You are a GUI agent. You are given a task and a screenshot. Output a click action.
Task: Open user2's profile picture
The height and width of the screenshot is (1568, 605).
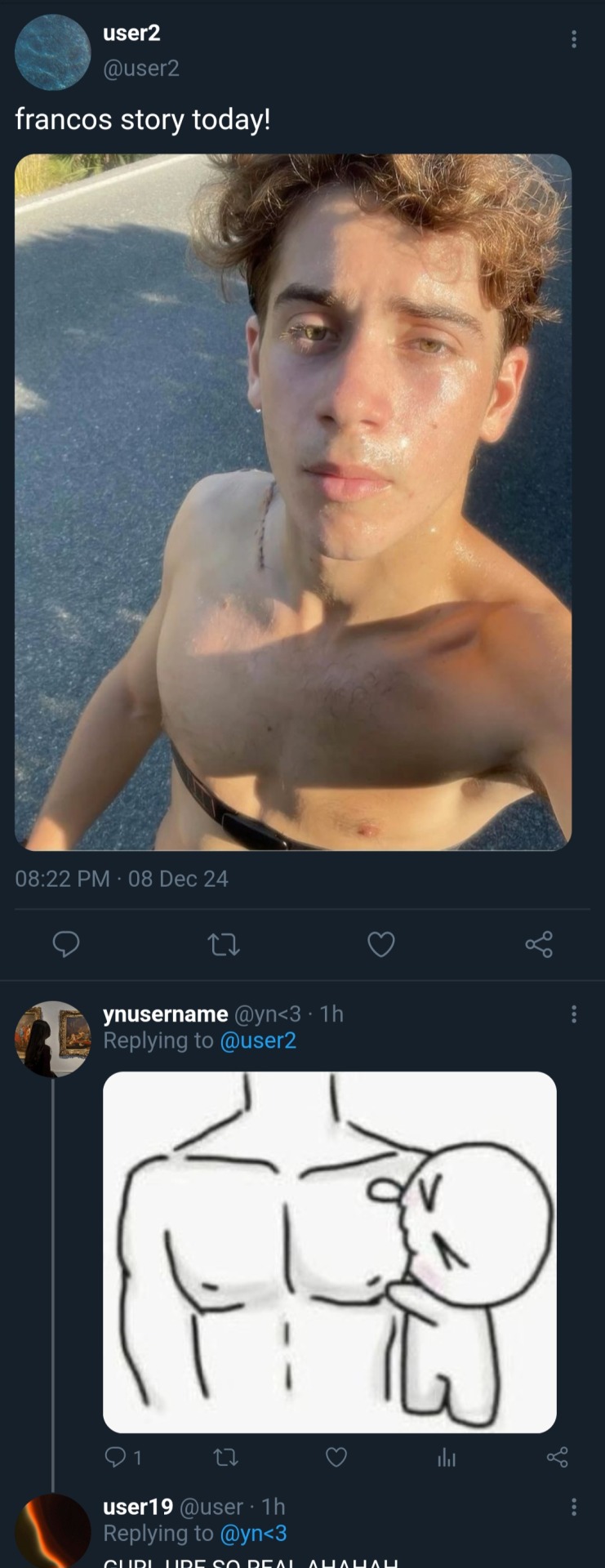(52, 51)
